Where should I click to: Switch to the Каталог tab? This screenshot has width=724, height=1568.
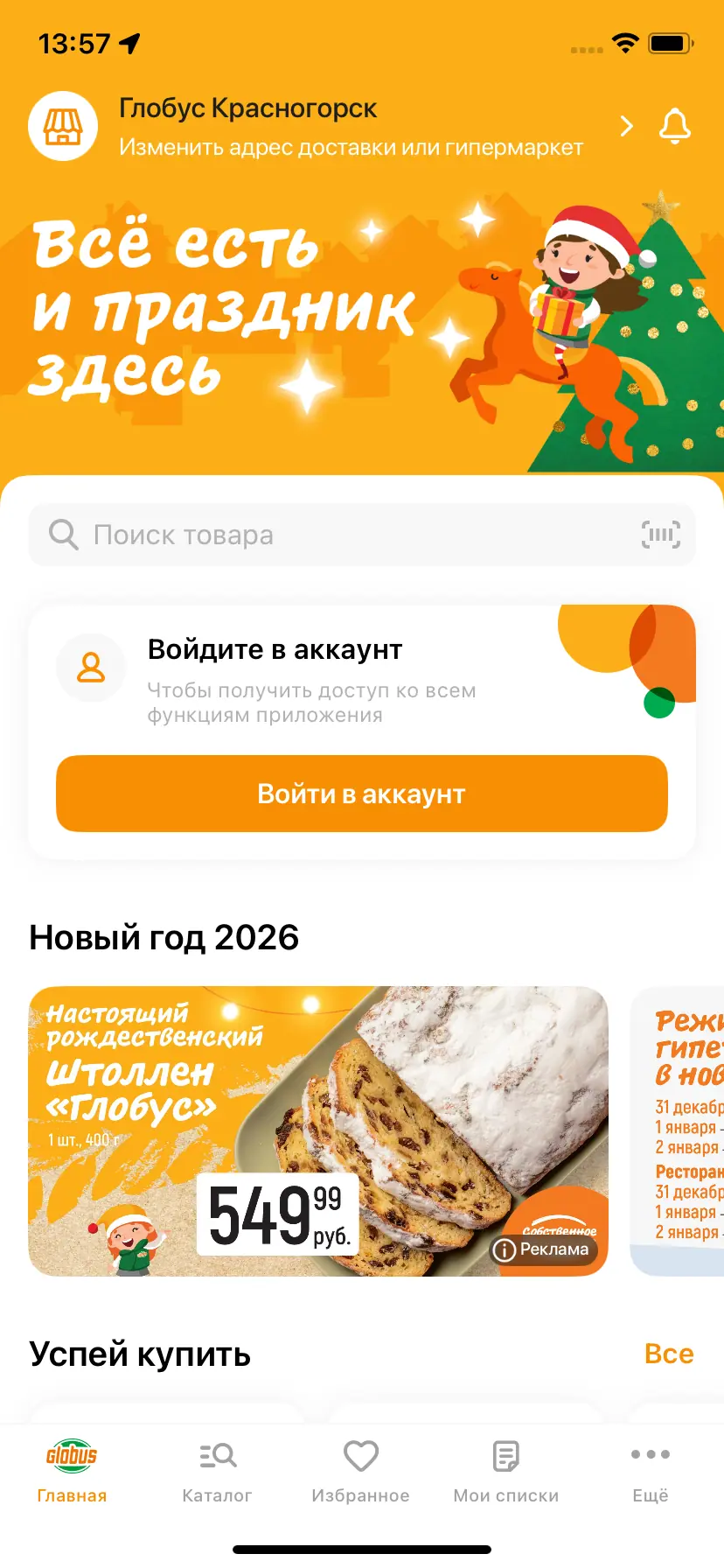pyautogui.click(x=217, y=1472)
